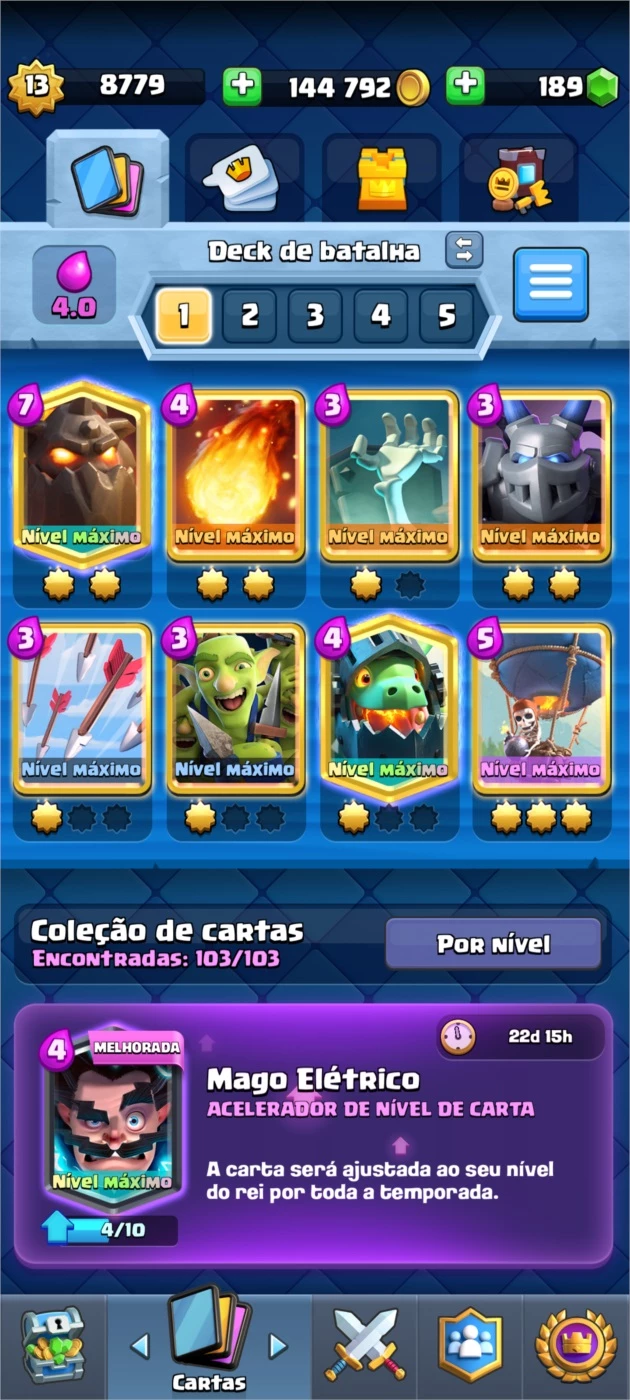
Task: Tap the plus button to buy gold
Action: click(x=241, y=87)
